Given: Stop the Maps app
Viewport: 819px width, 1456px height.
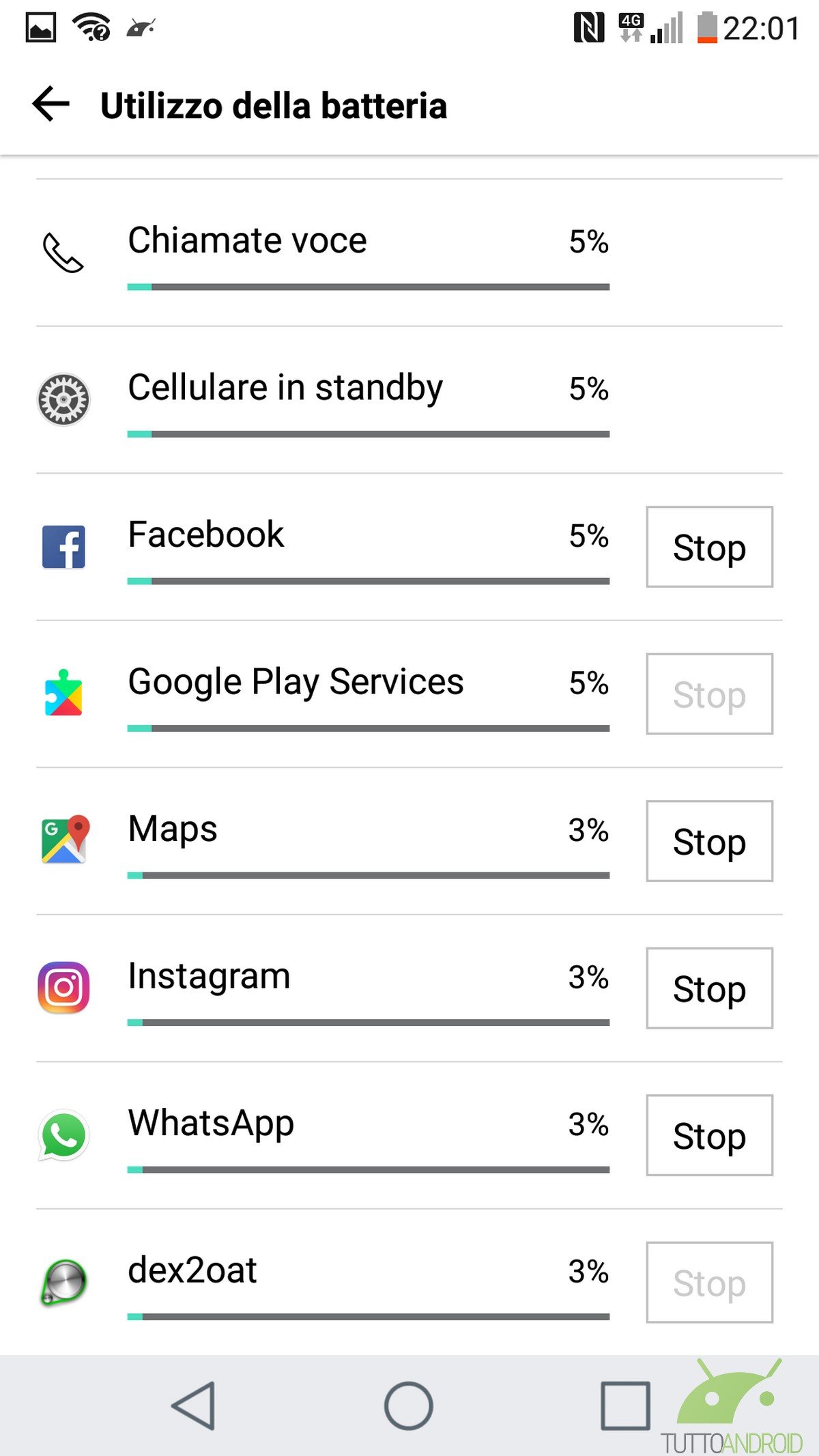Looking at the screenshot, I should [x=709, y=841].
